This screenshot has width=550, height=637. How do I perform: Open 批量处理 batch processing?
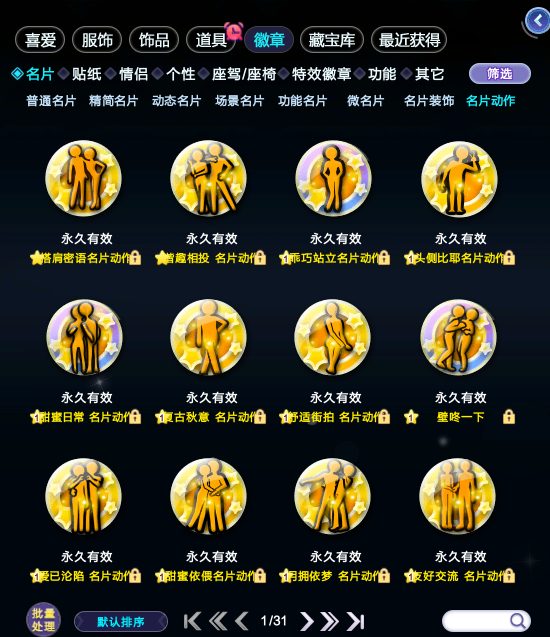point(43,620)
